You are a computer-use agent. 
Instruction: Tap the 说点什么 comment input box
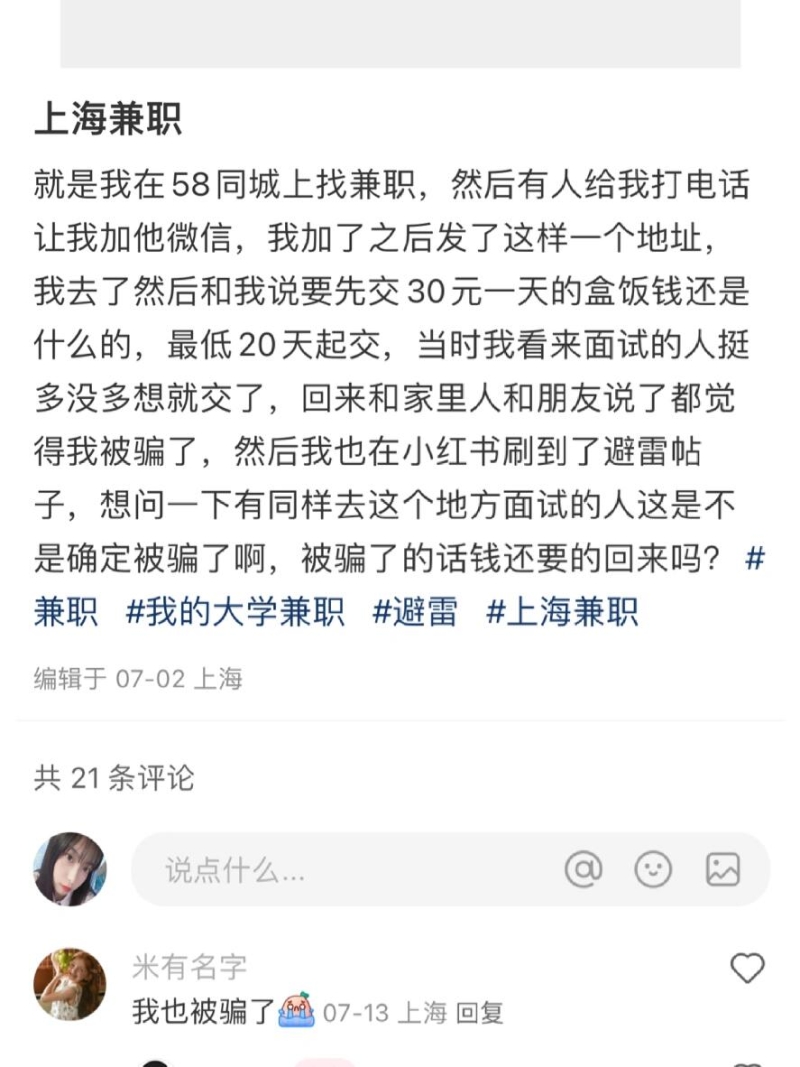click(340, 869)
